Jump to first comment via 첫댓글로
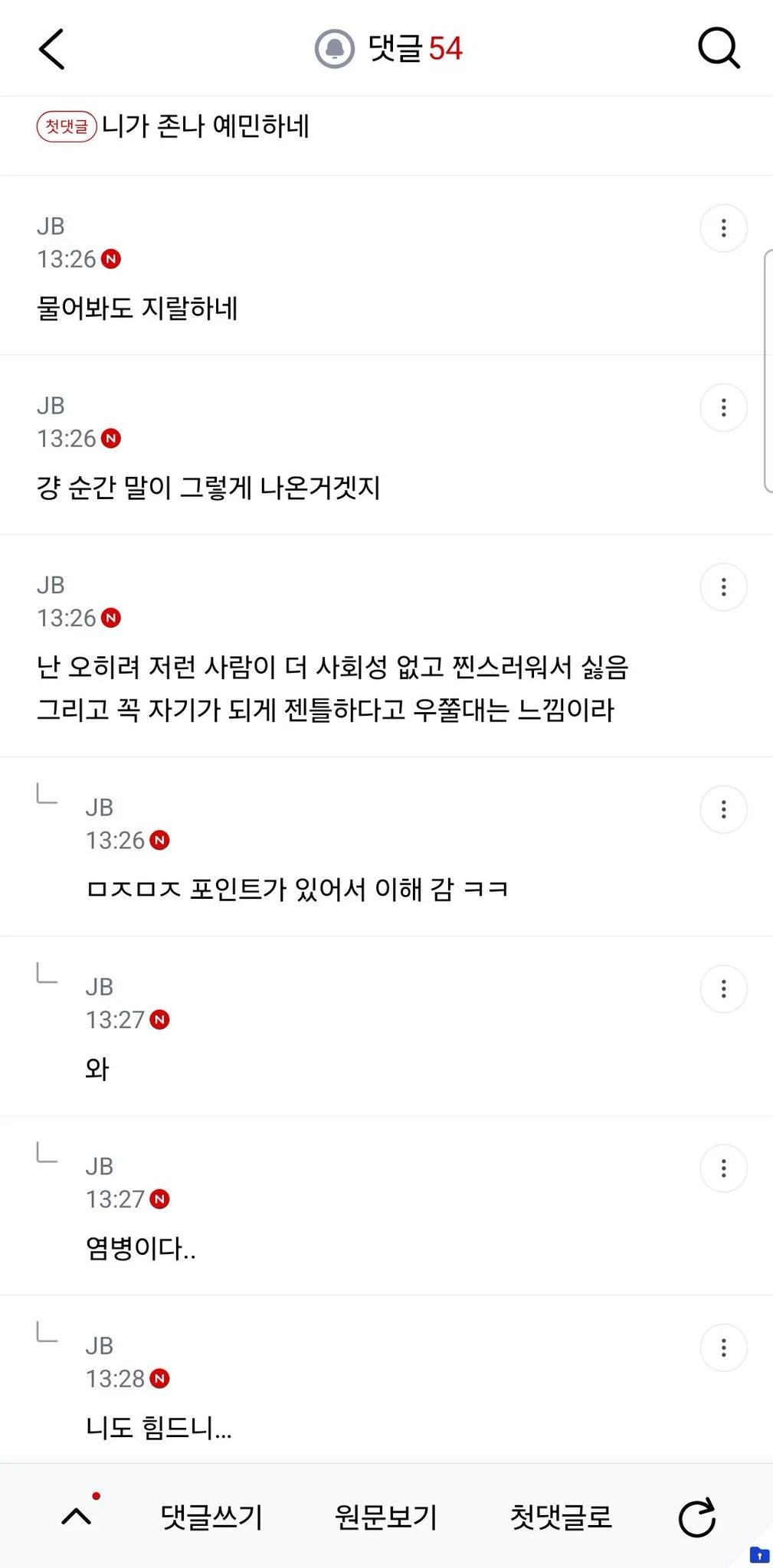Viewport: 773px width, 1568px height. (562, 1517)
